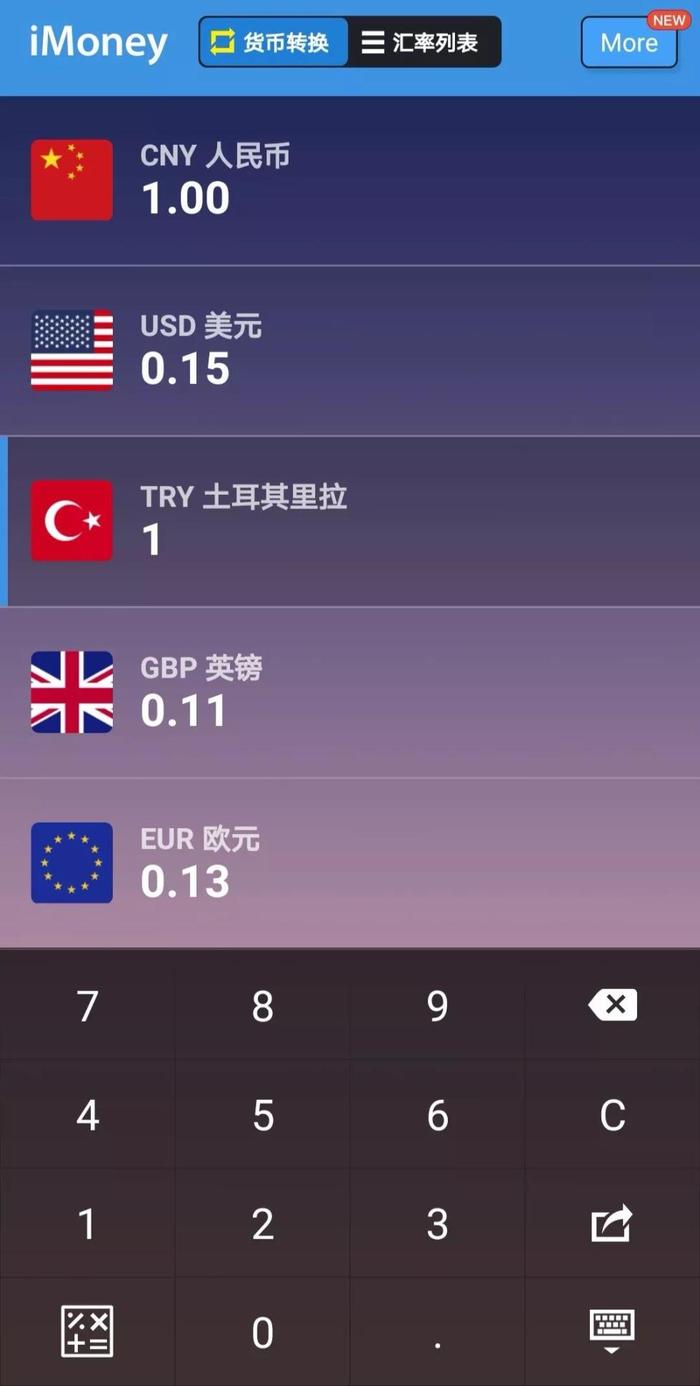Enter digit 3 on the keypad
This screenshot has height=1386, width=700.
pos(437,1224)
